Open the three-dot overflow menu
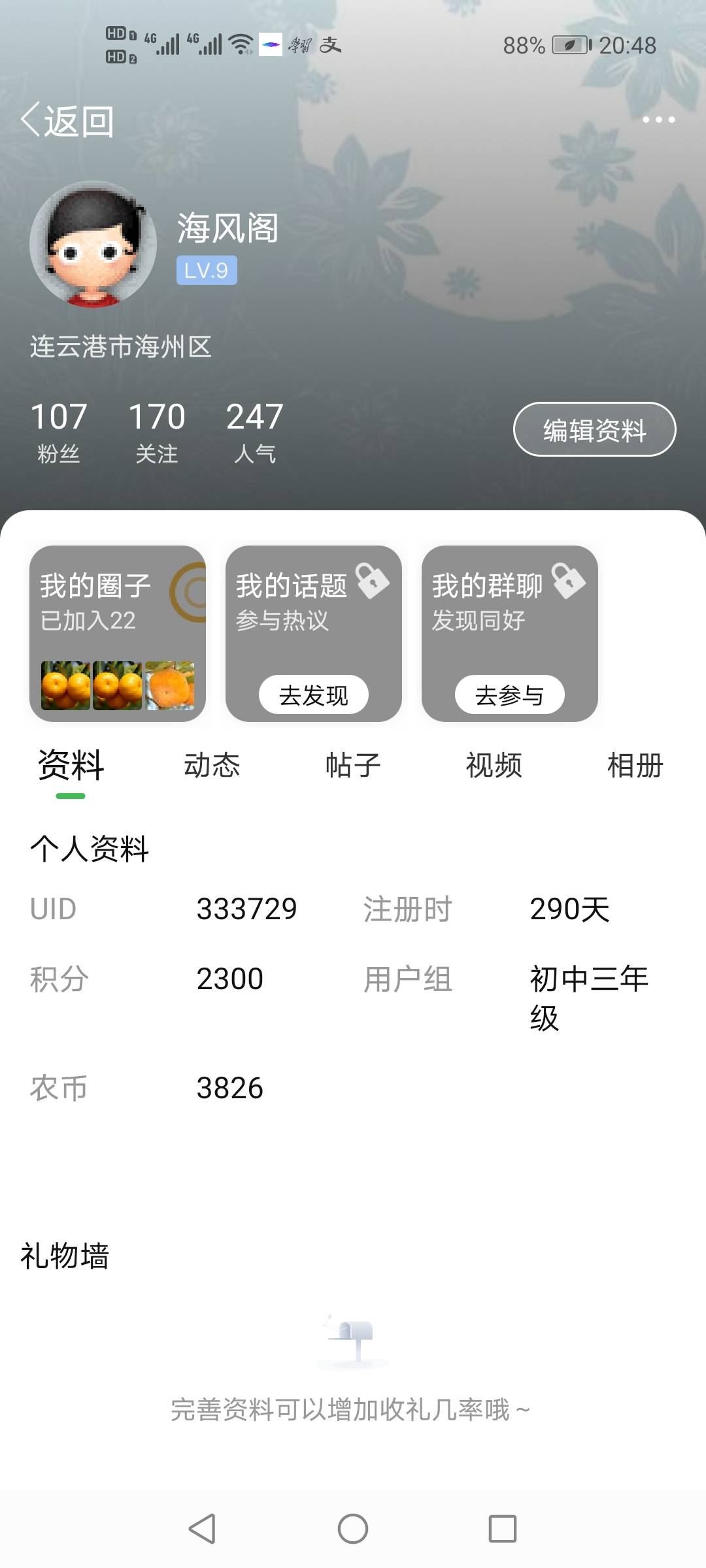Screen dimensions: 706x1568 [658, 120]
